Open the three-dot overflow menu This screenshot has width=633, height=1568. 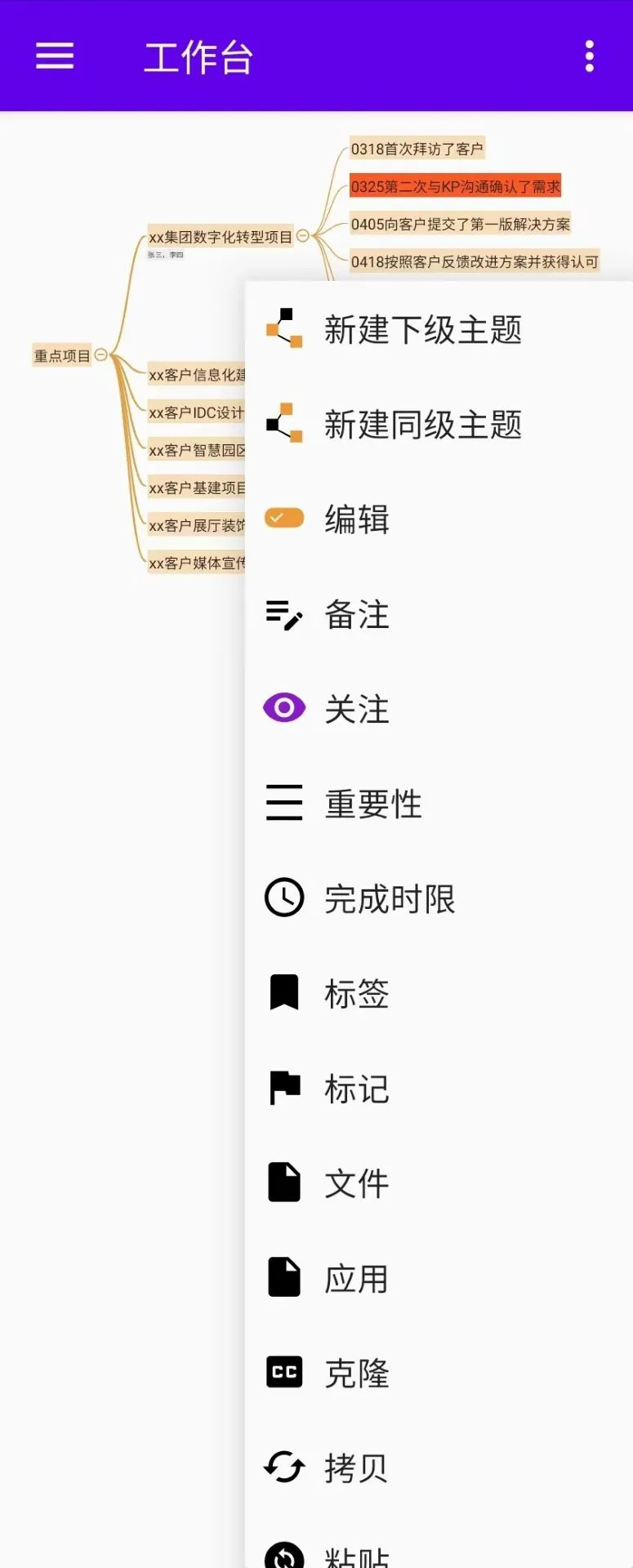point(588,55)
